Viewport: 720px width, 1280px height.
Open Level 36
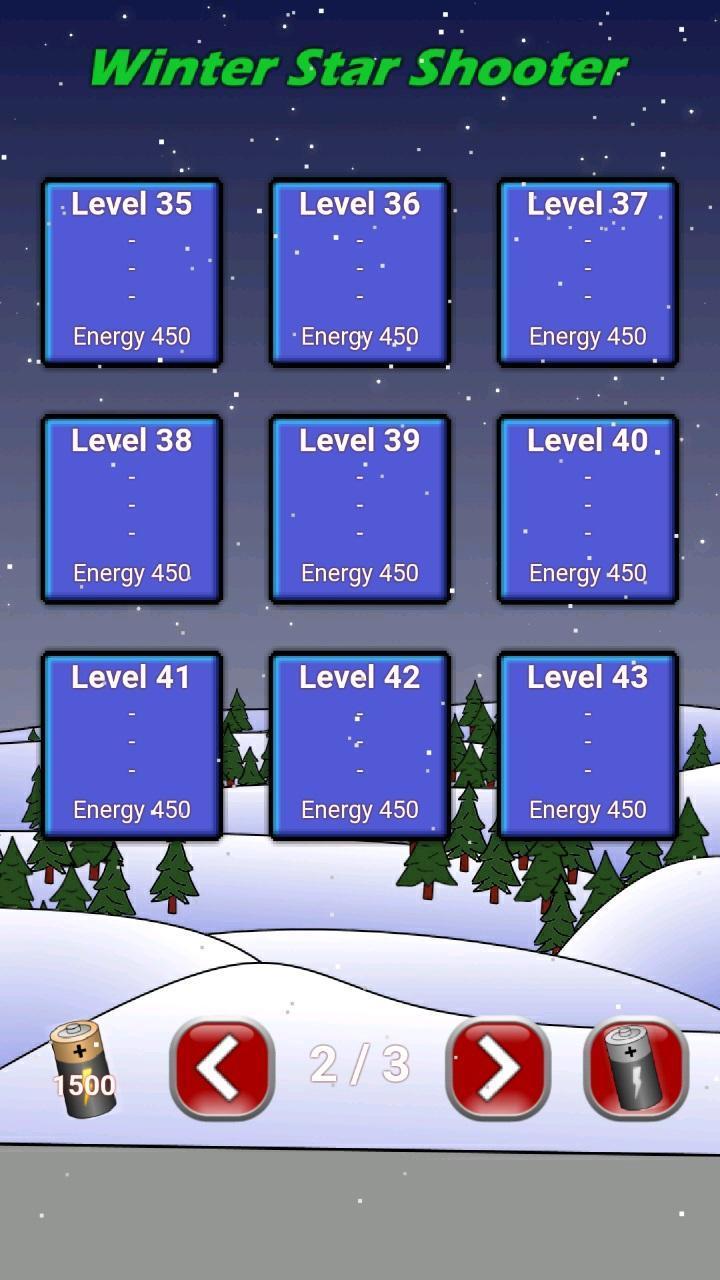tap(359, 271)
